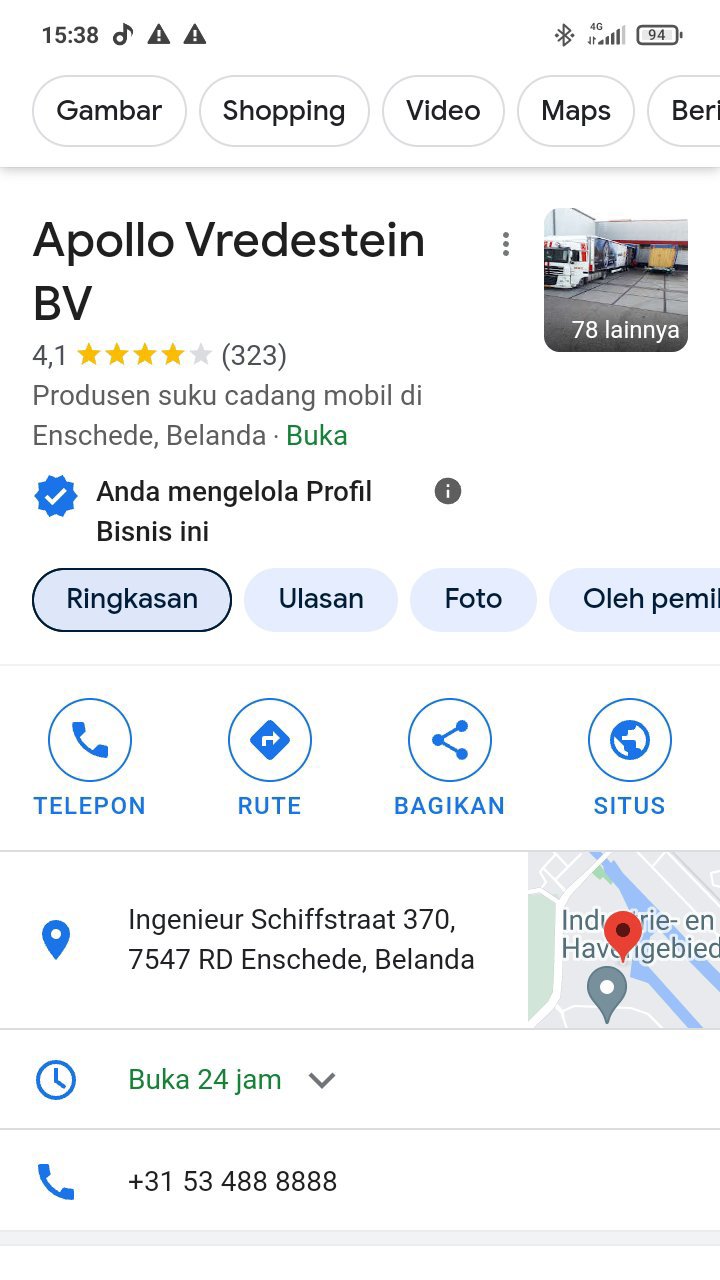Visit the website via SITUS button
Image resolution: width=720 pixels, height=1280 pixels.
point(630,757)
